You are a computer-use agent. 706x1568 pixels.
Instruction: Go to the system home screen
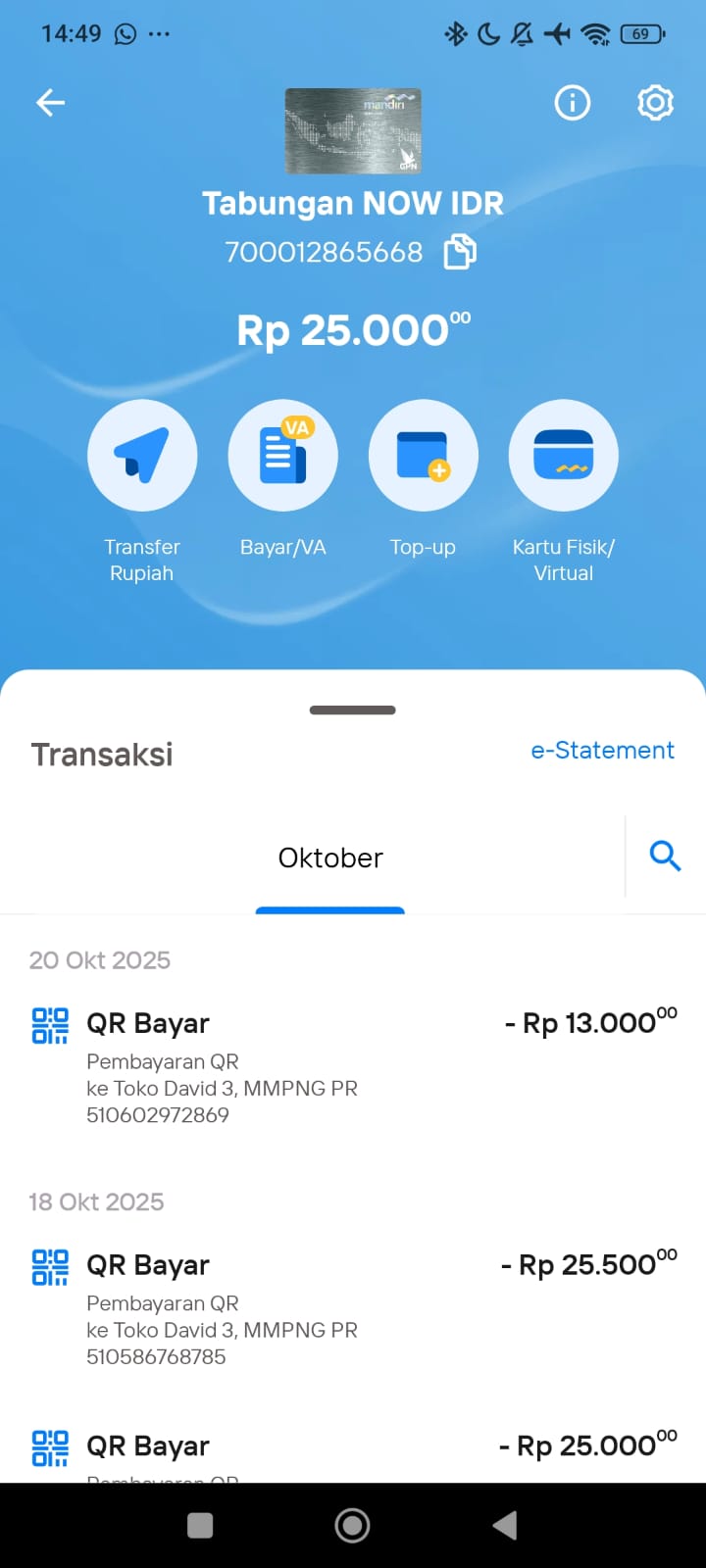[352, 1525]
